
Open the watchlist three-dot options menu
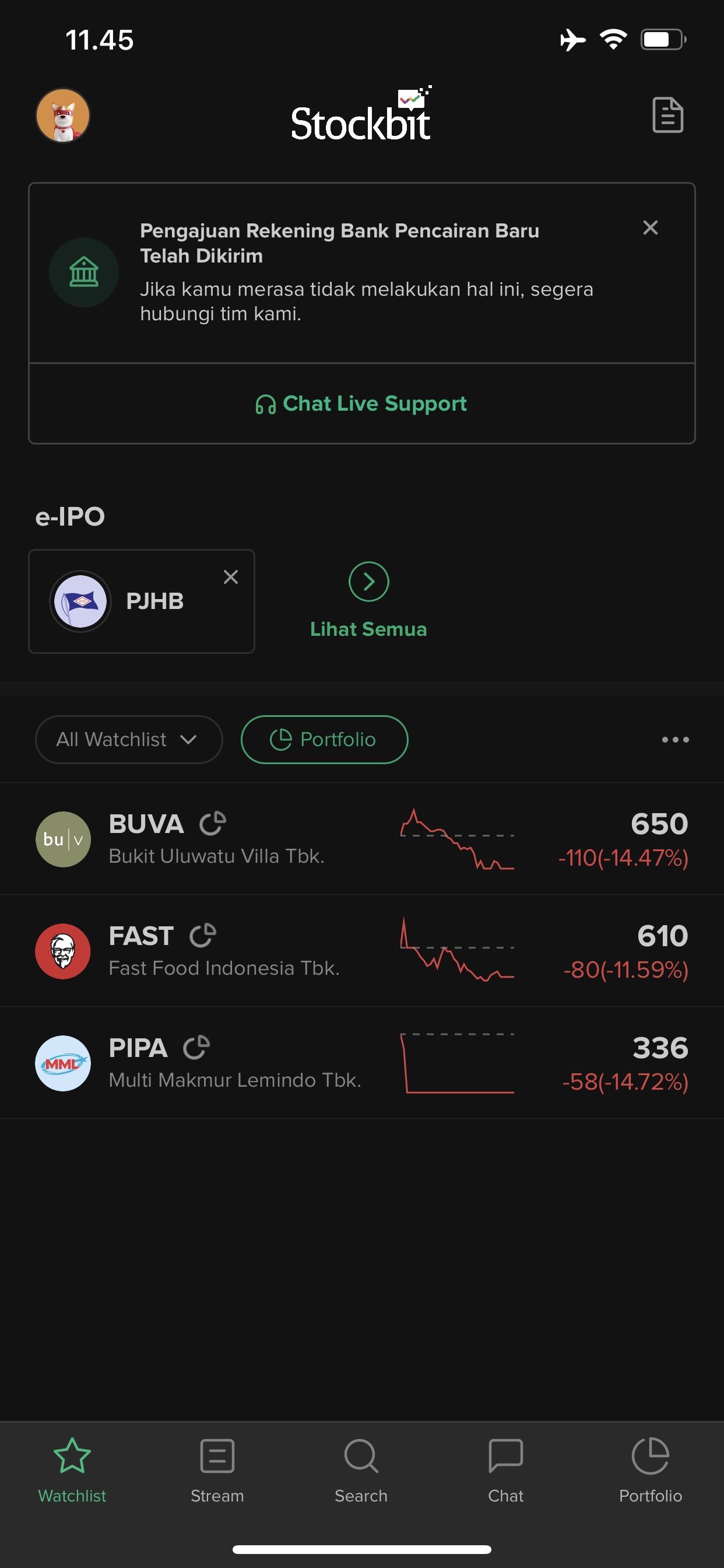point(674,740)
